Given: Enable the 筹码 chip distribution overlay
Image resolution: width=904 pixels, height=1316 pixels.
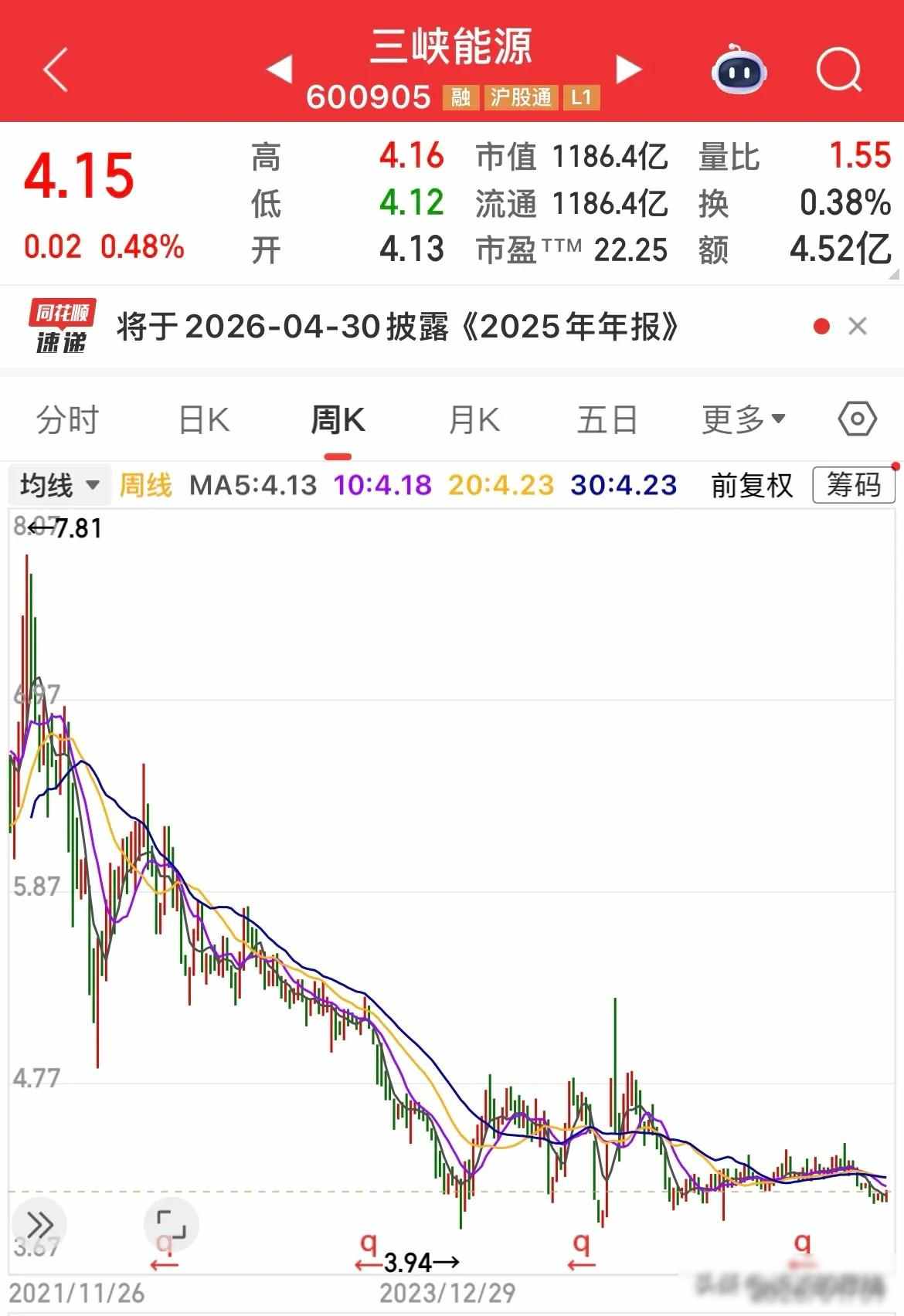Looking at the screenshot, I should pyautogui.click(x=853, y=485).
